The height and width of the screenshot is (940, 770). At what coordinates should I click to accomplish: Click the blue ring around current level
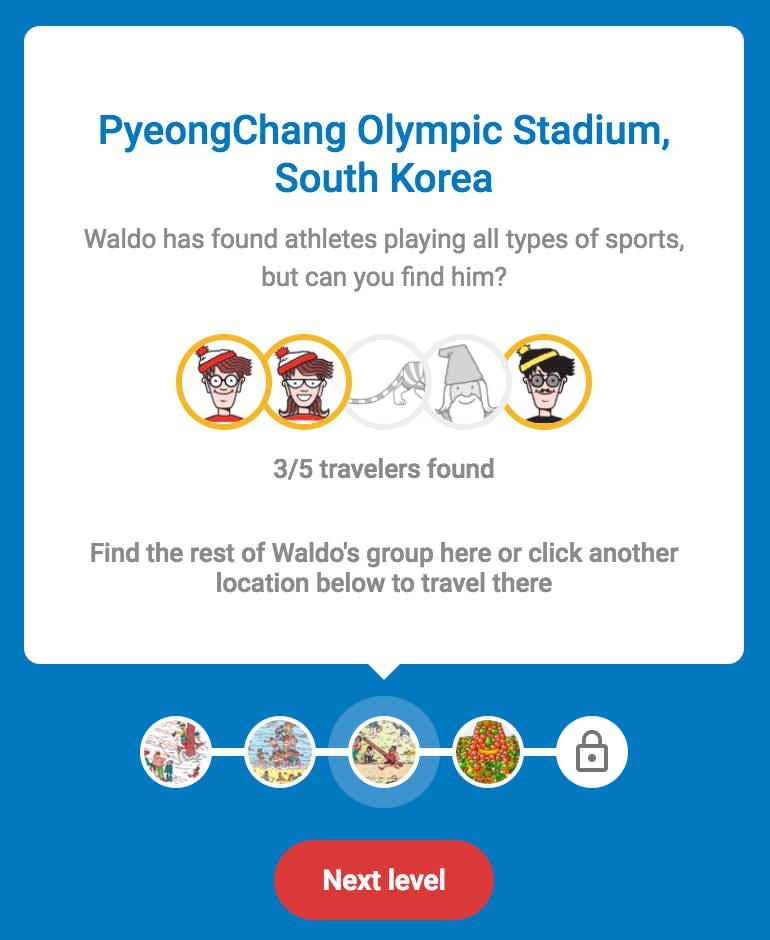(x=385, y=709)
